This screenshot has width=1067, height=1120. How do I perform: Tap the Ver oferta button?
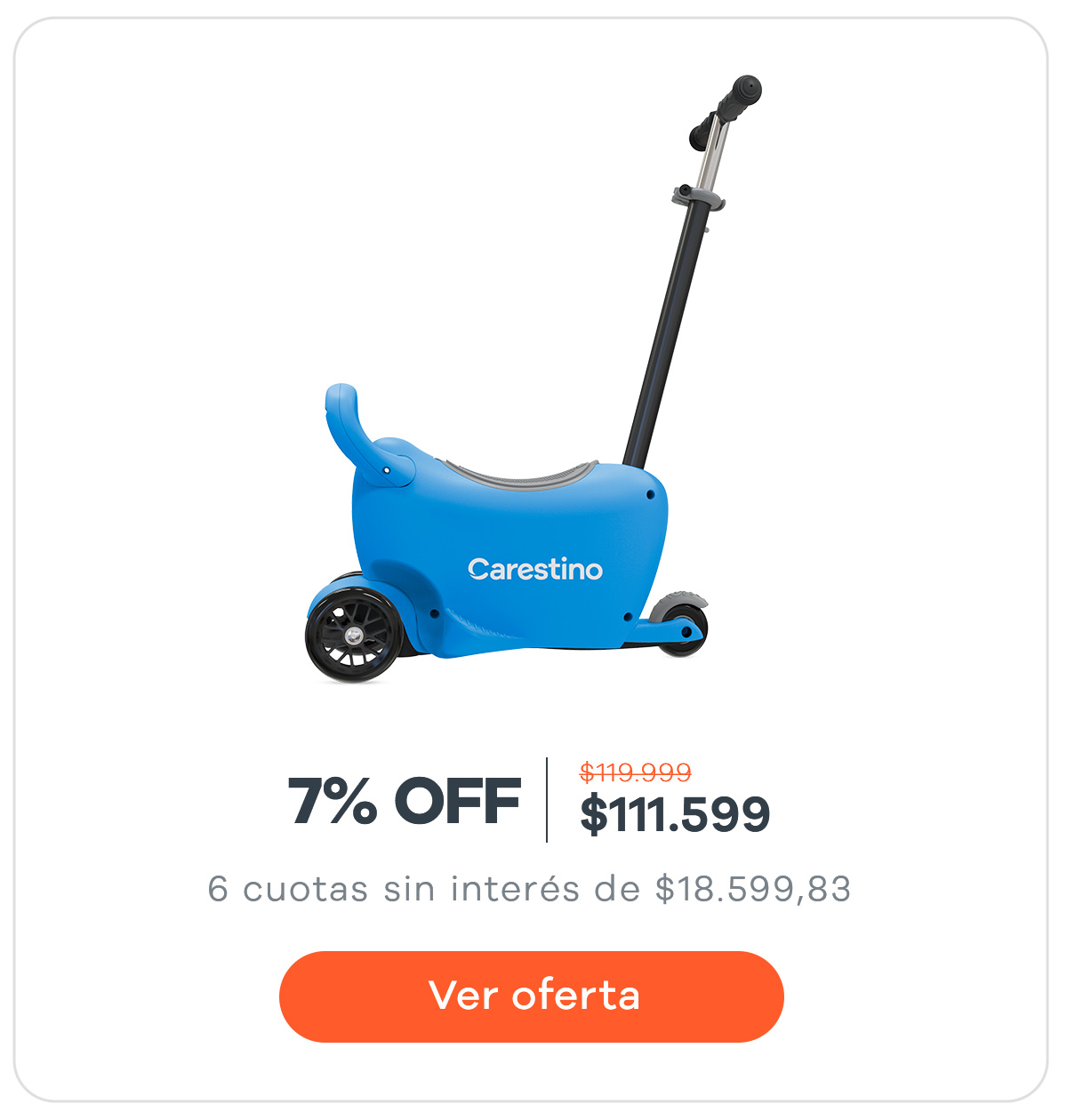(x=532, y=996)
